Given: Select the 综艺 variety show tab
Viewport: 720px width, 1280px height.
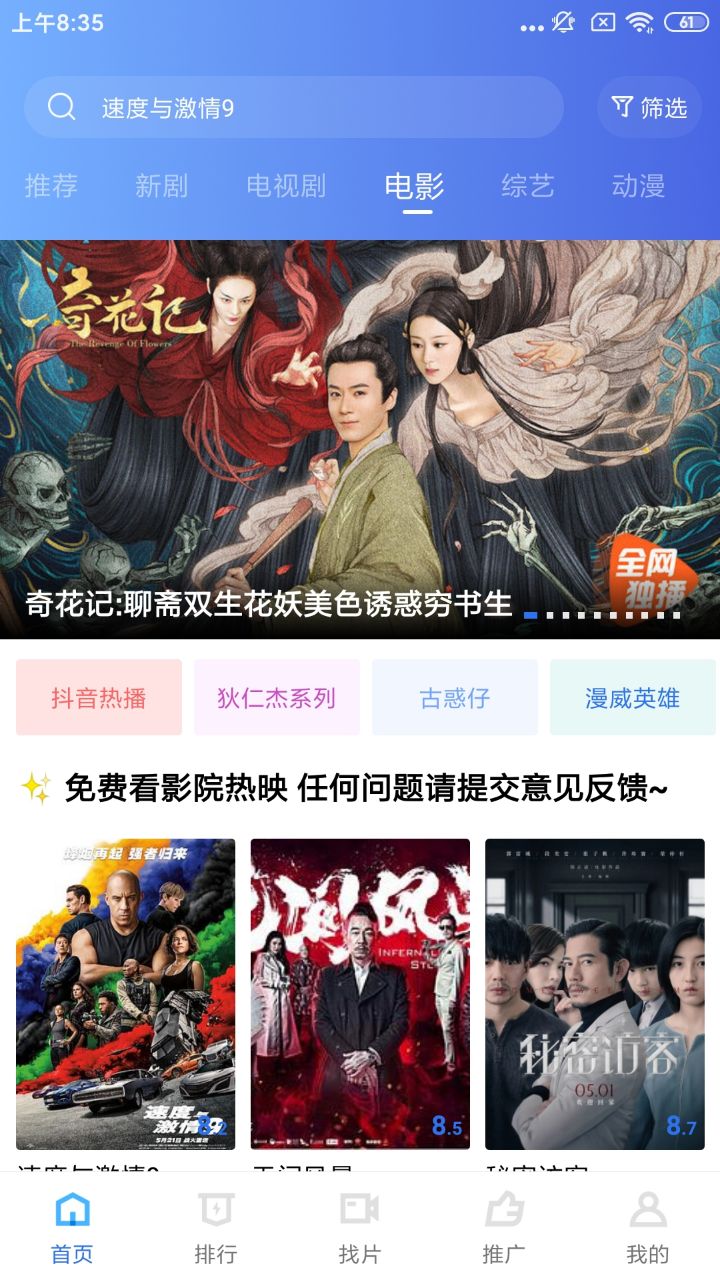Looking at the screenshot, I should [528, 186].
